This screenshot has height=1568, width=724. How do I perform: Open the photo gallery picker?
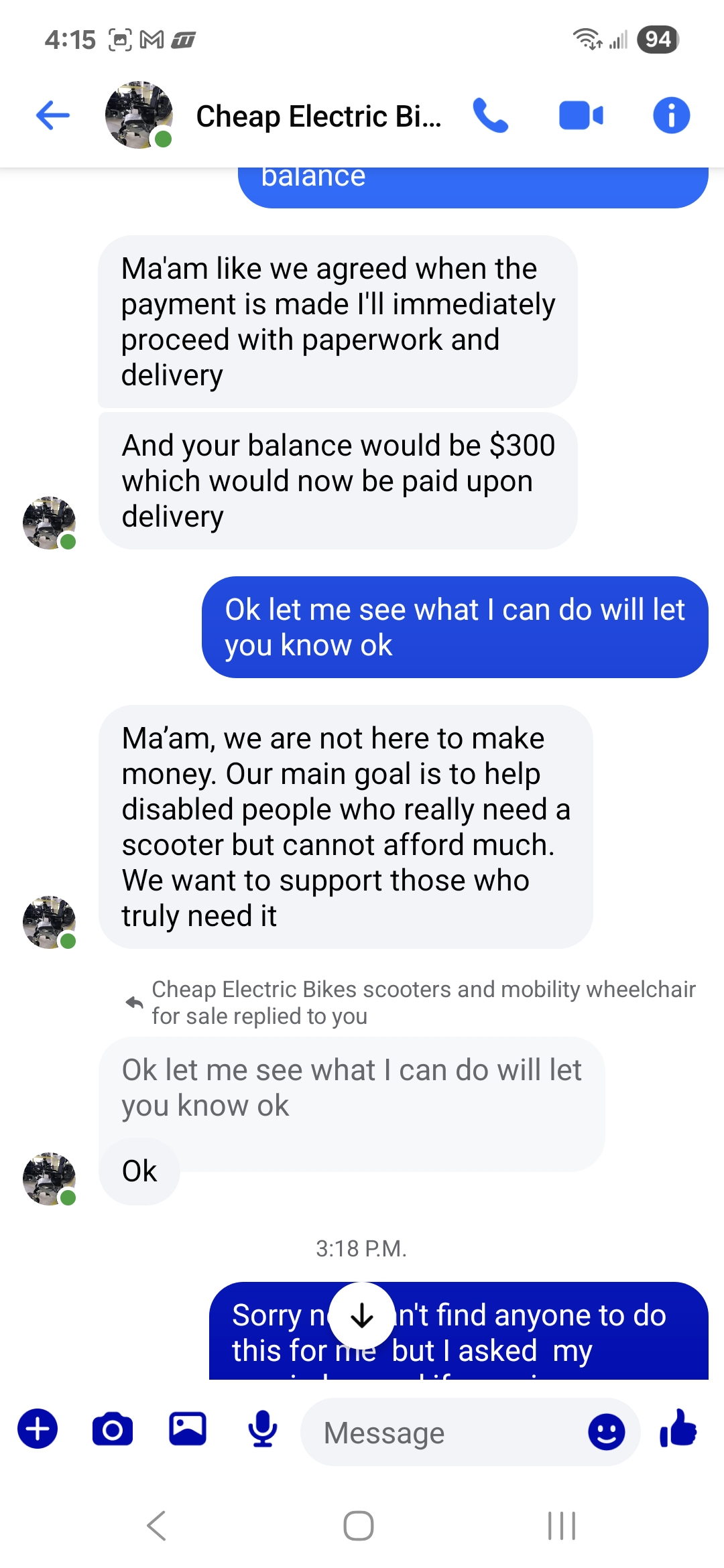[188, 1429]
